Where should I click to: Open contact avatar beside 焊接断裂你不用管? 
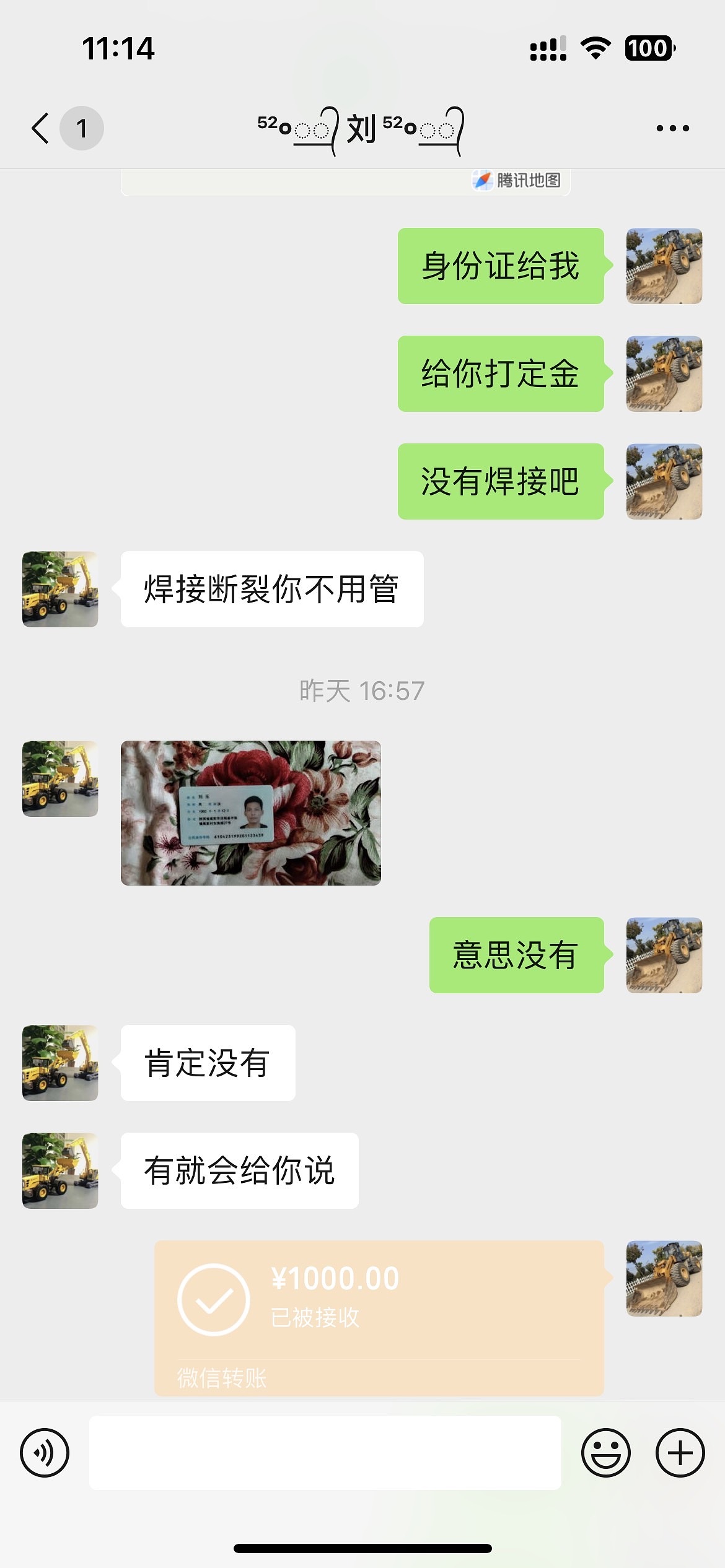[60, 589]
